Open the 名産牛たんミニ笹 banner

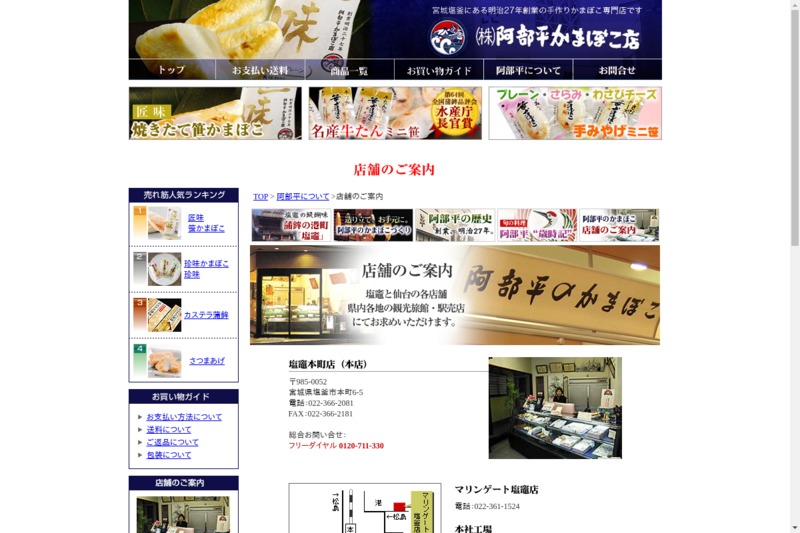pos(395,113)
